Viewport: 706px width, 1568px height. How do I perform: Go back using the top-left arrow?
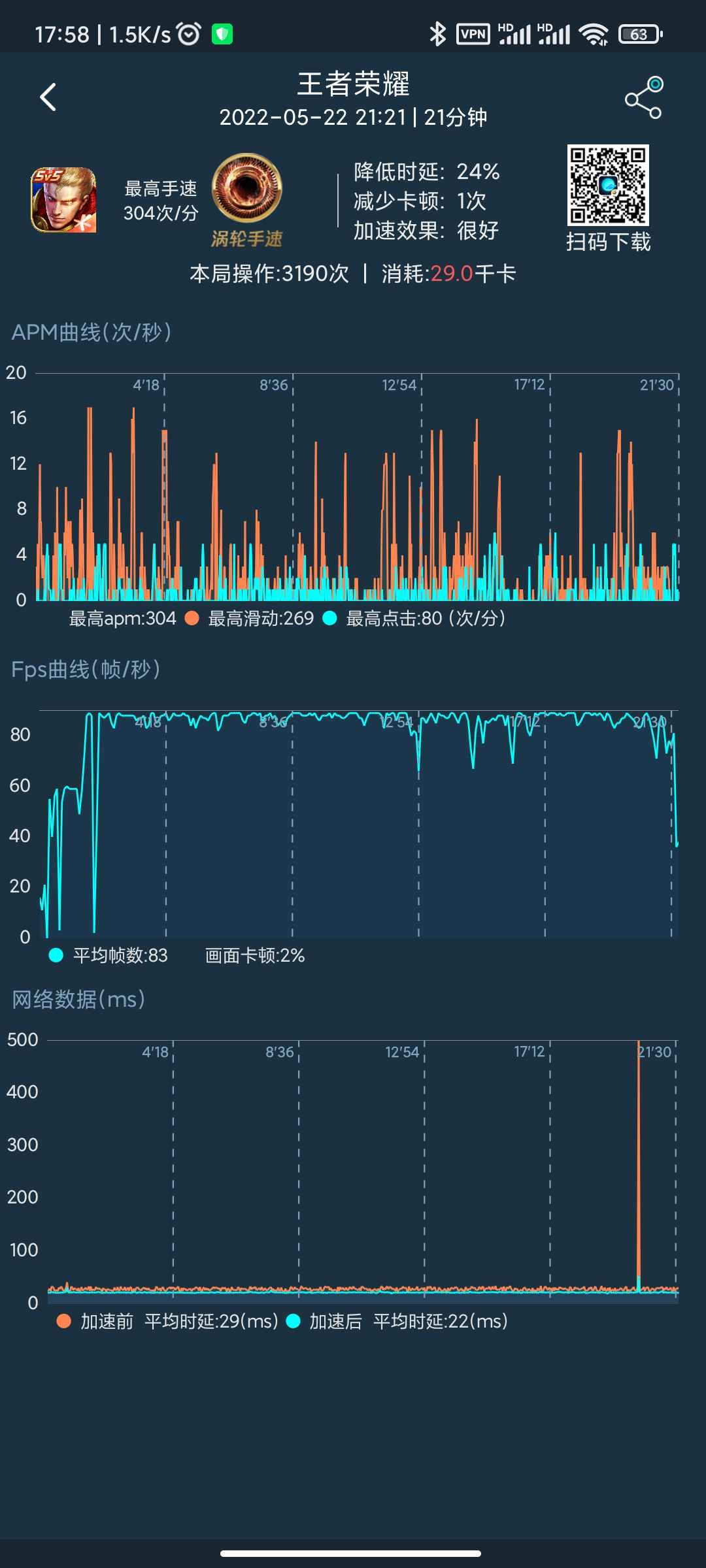point(48,97)
